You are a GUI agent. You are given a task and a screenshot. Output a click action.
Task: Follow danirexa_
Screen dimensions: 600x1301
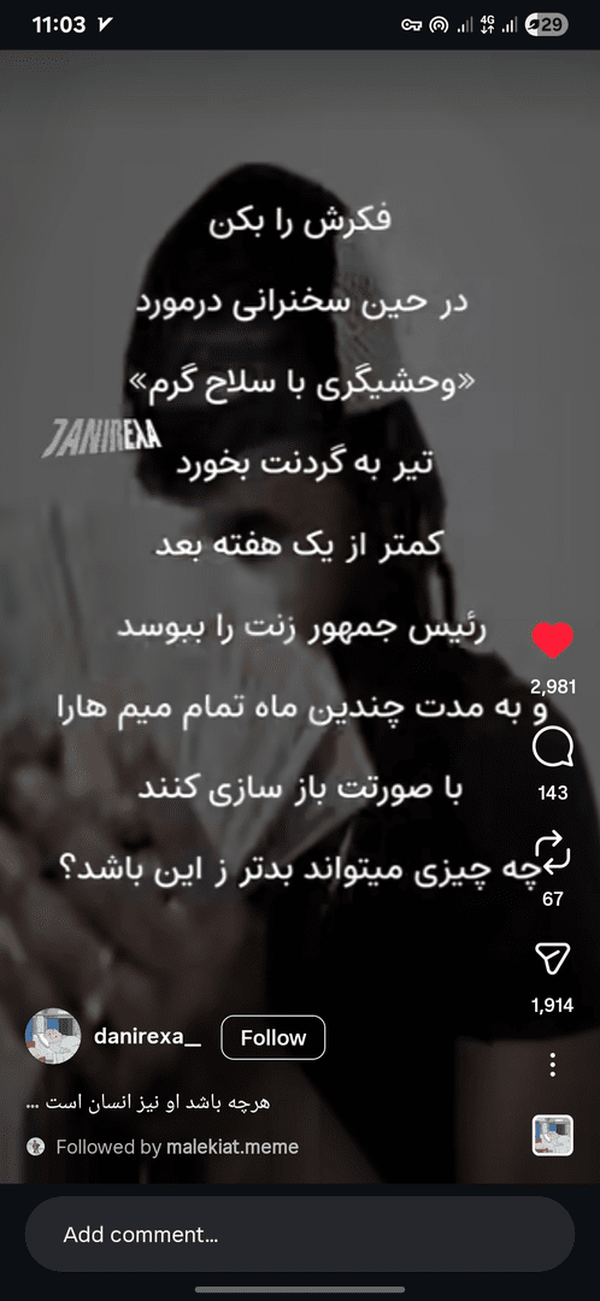[x=273, y=1038]
